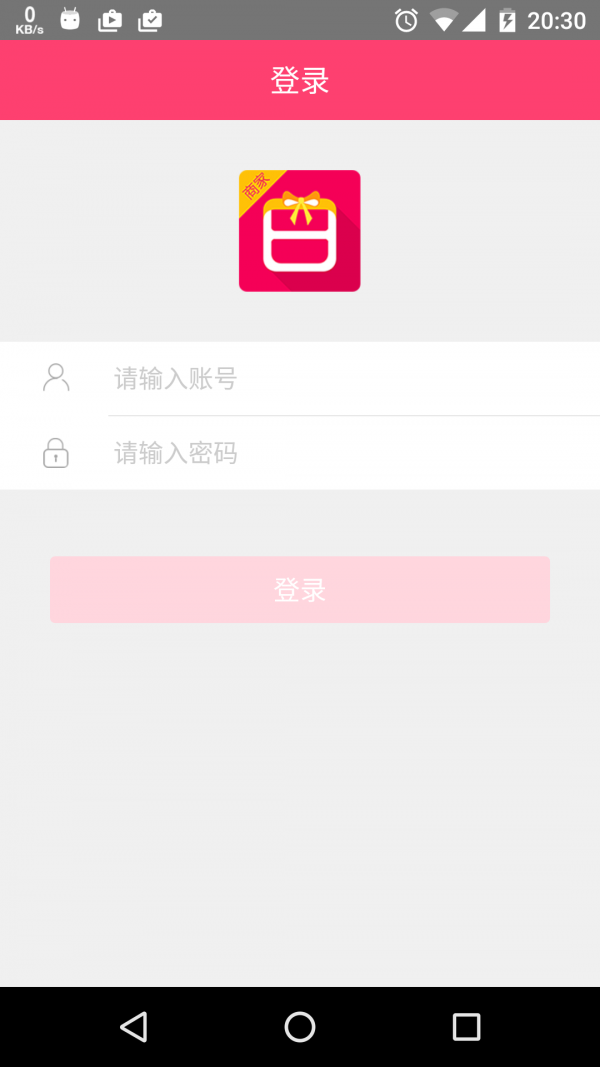The height and width of the screenshot is (1067, 600).
Task: Tap the pink 登录 login button
Action: pyautogui.click(x=300, y=590)
